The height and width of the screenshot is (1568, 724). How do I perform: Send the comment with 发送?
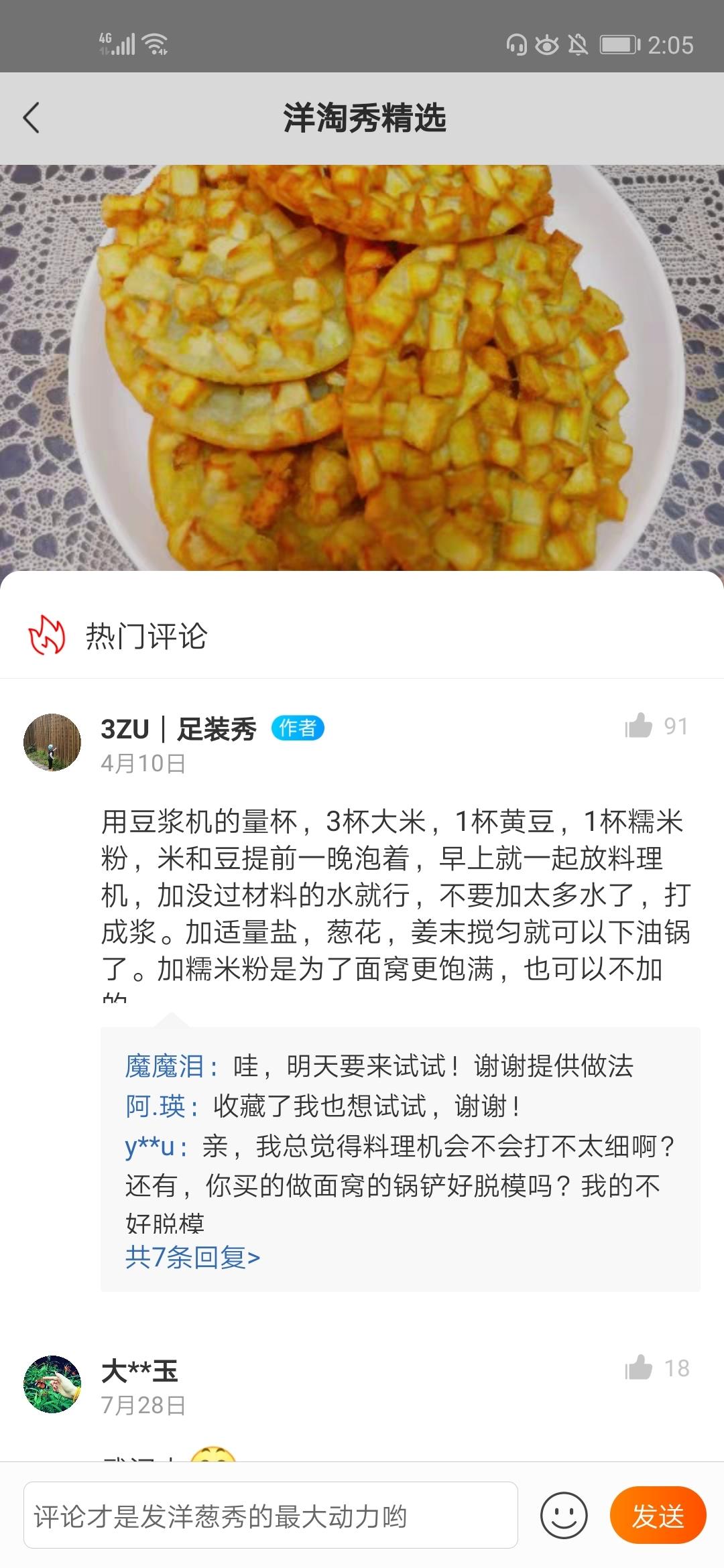658,1515
